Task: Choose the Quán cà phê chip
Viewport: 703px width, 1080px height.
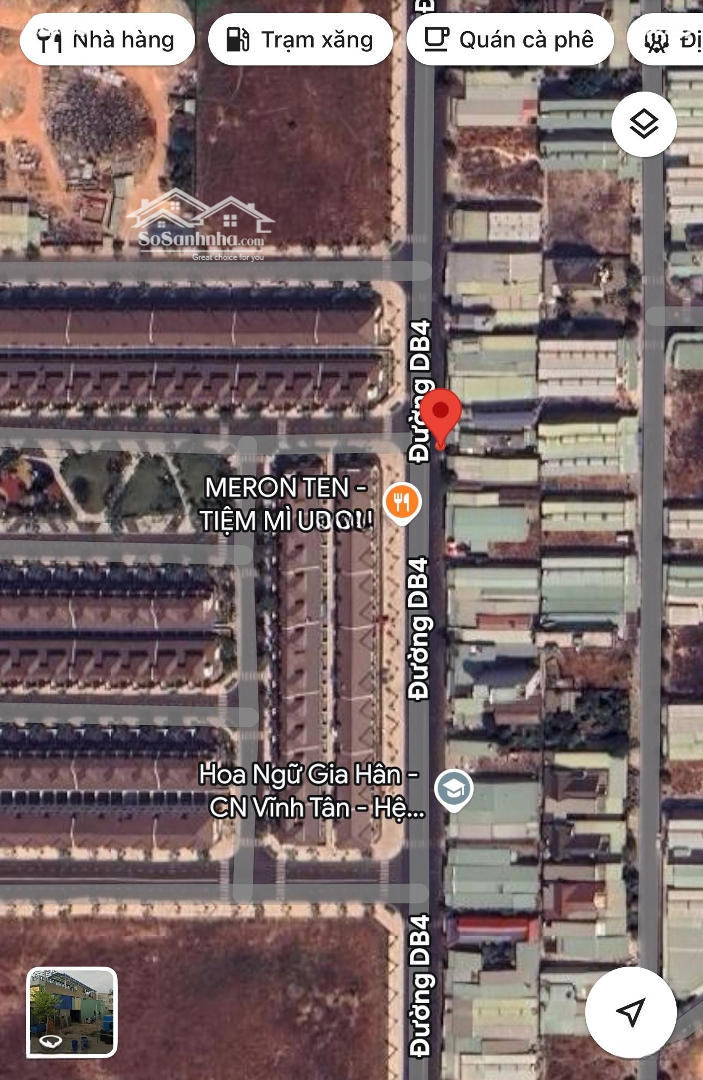Action: click(x=510, y=40)
